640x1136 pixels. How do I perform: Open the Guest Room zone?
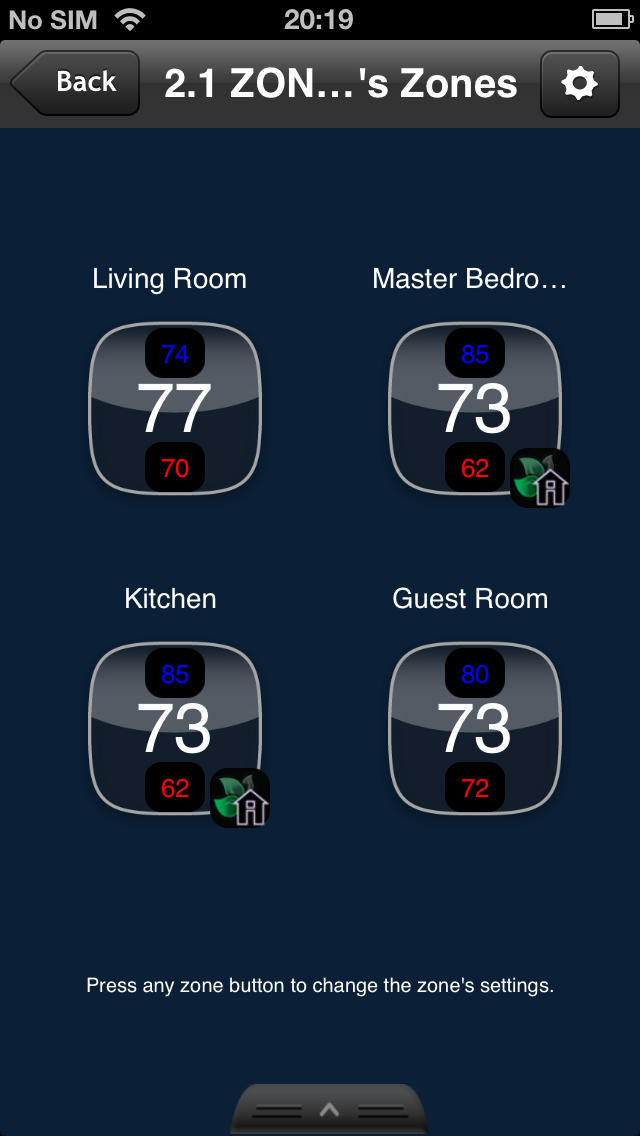475,729
